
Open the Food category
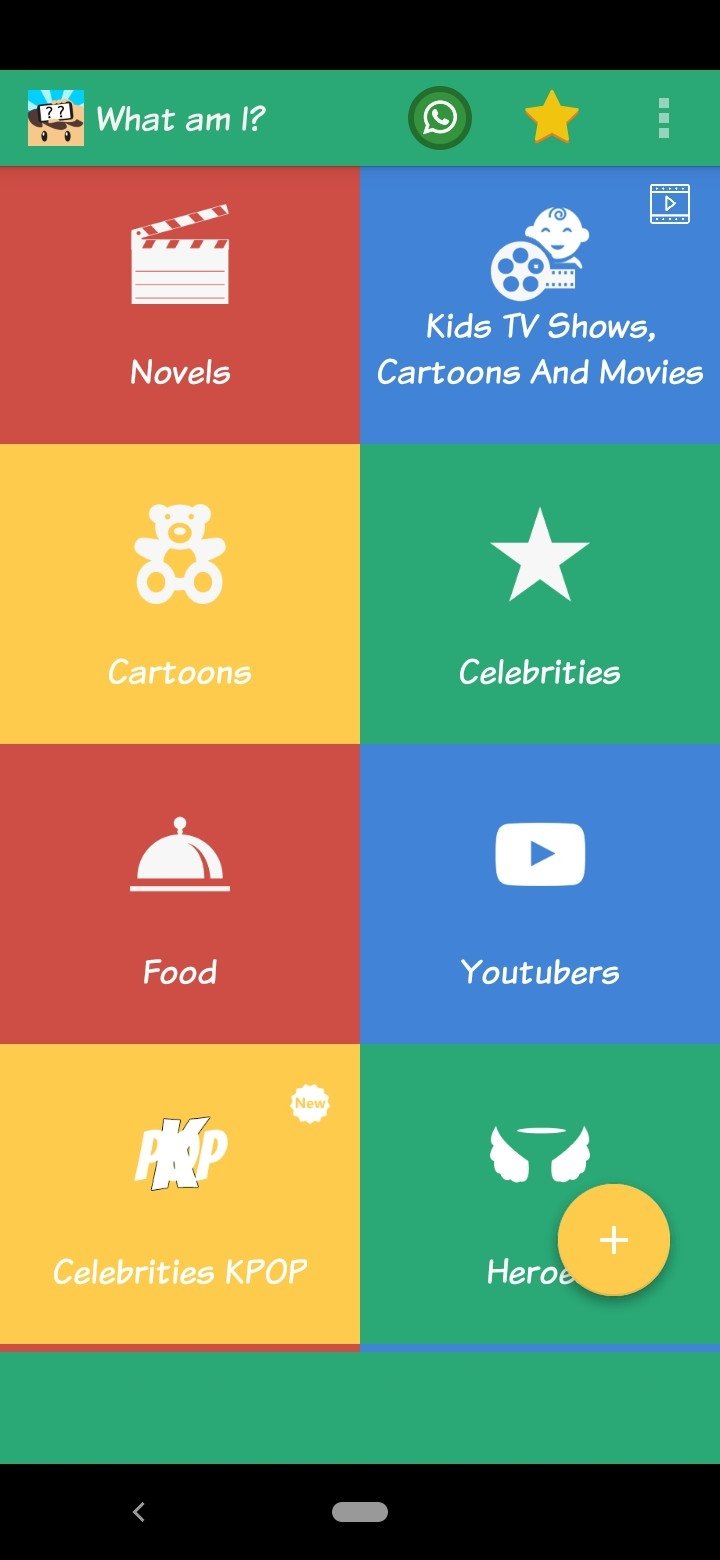(180, 894)
